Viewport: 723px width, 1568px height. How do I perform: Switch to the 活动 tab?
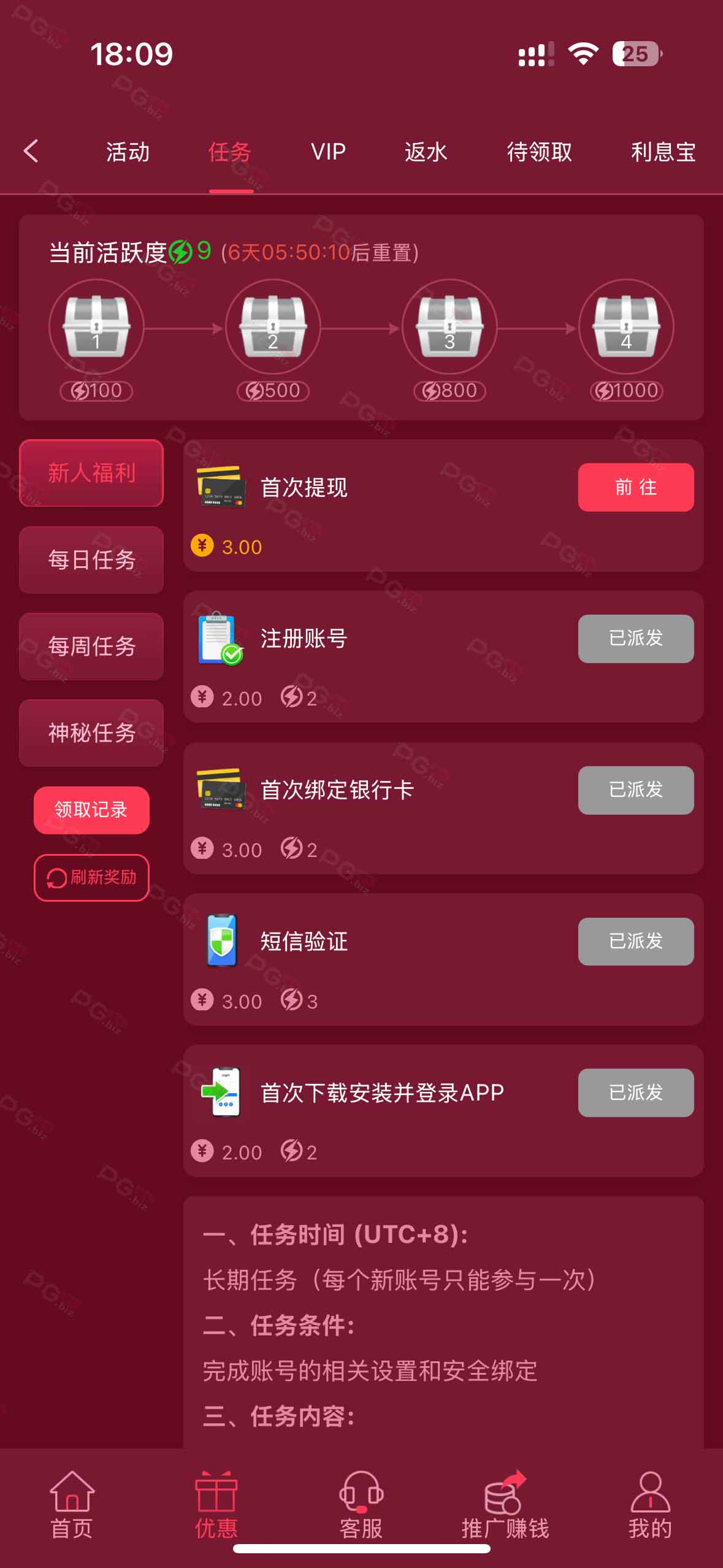coord(128,152)
